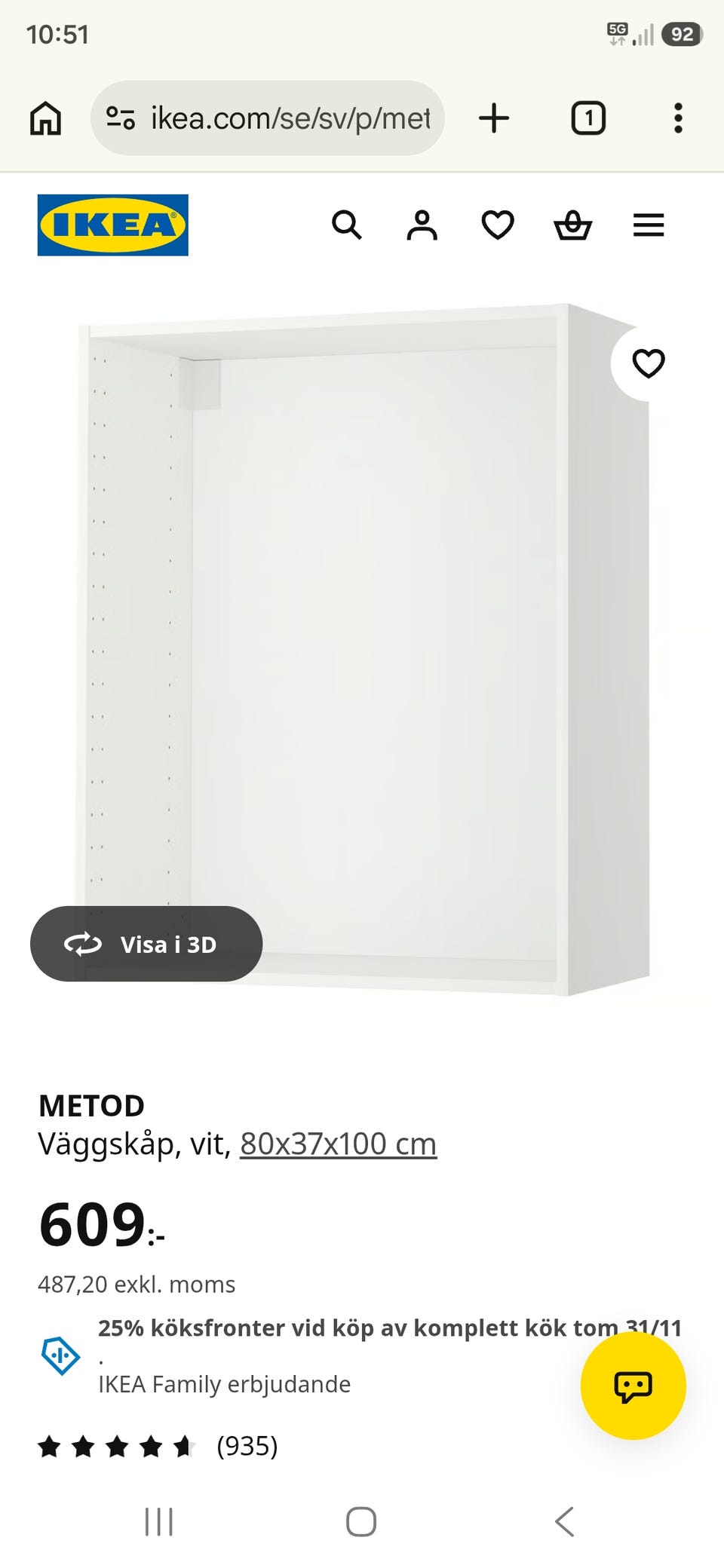This screenshot has width=724, height=1568.
Task: Open the IKEA hamburger menu
Action: click(x=649, y=225)
